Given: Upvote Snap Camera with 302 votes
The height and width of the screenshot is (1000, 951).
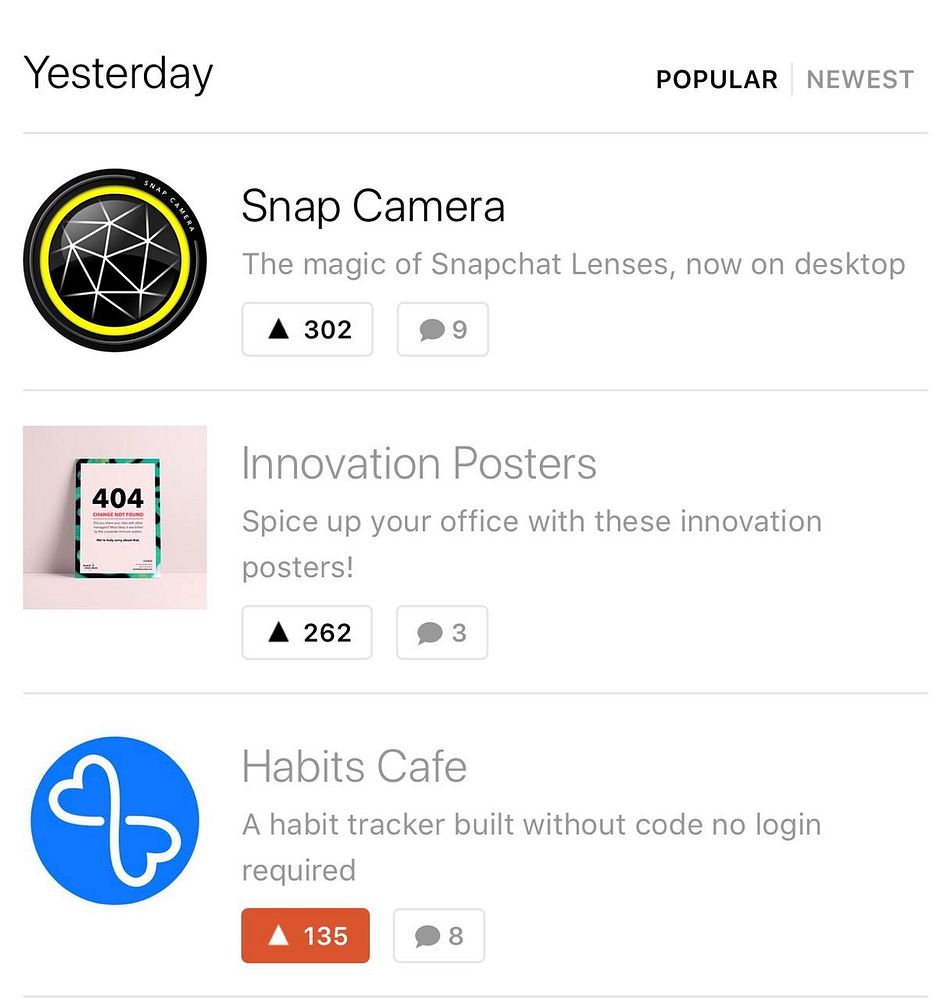Looking at the screenshot, I should click(307, 329).
